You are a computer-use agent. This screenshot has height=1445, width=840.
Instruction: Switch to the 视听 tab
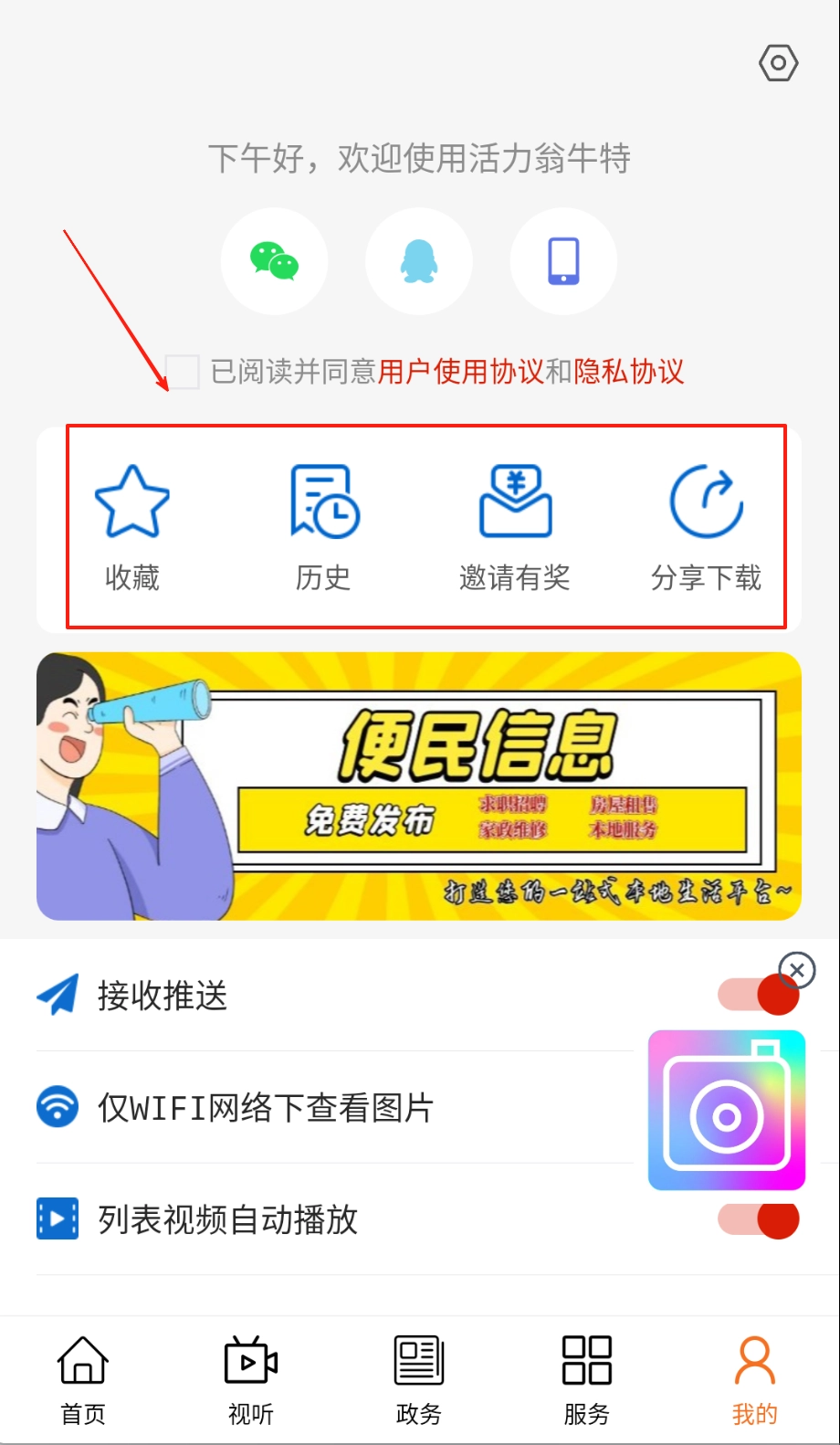pos(251,1379)
